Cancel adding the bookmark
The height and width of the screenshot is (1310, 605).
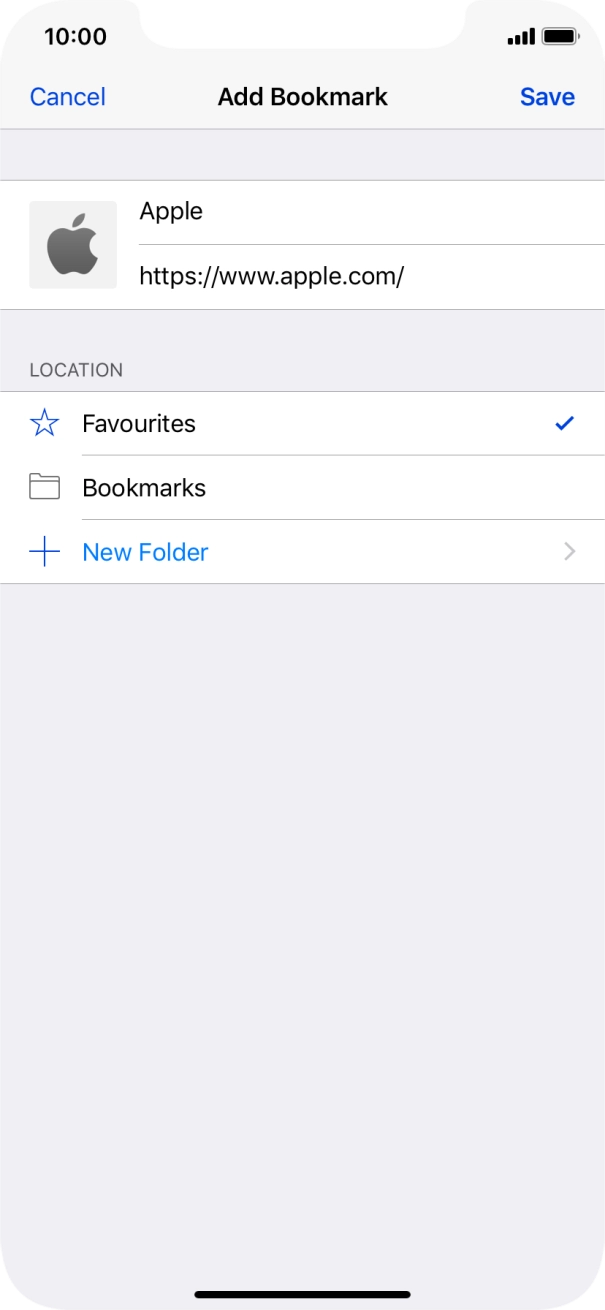(68, 97)
